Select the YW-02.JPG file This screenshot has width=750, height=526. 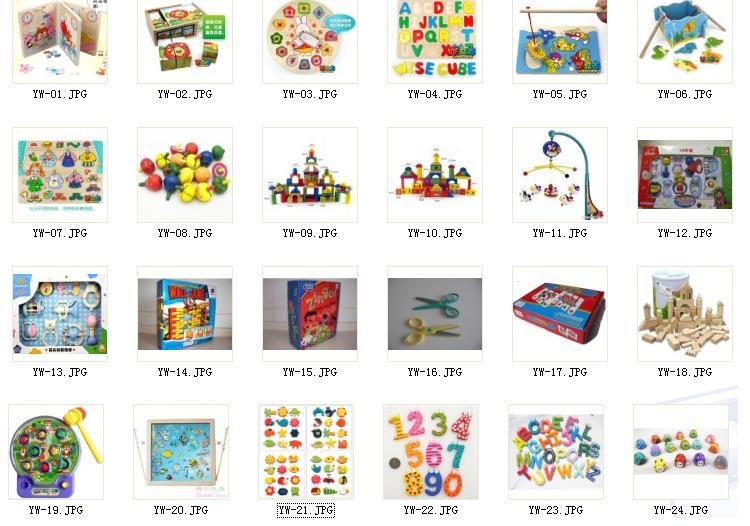[x=184, y=40]
